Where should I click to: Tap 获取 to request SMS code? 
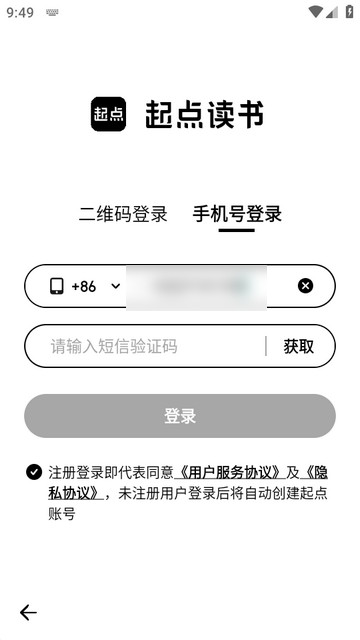[x=299, y=346]
